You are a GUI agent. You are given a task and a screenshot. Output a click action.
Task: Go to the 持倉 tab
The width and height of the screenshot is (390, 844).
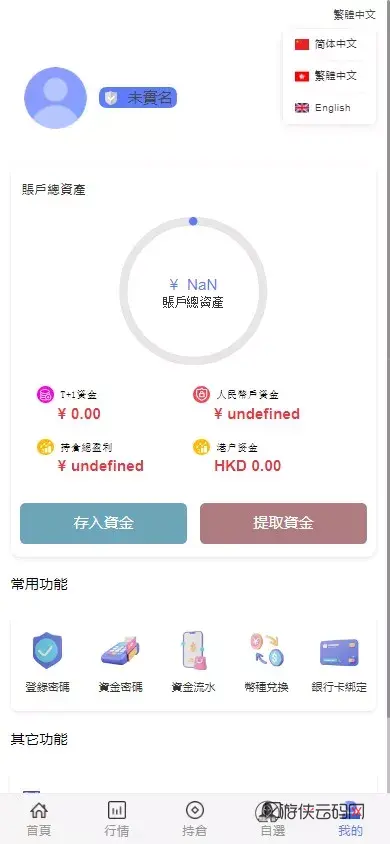(195, 819)
